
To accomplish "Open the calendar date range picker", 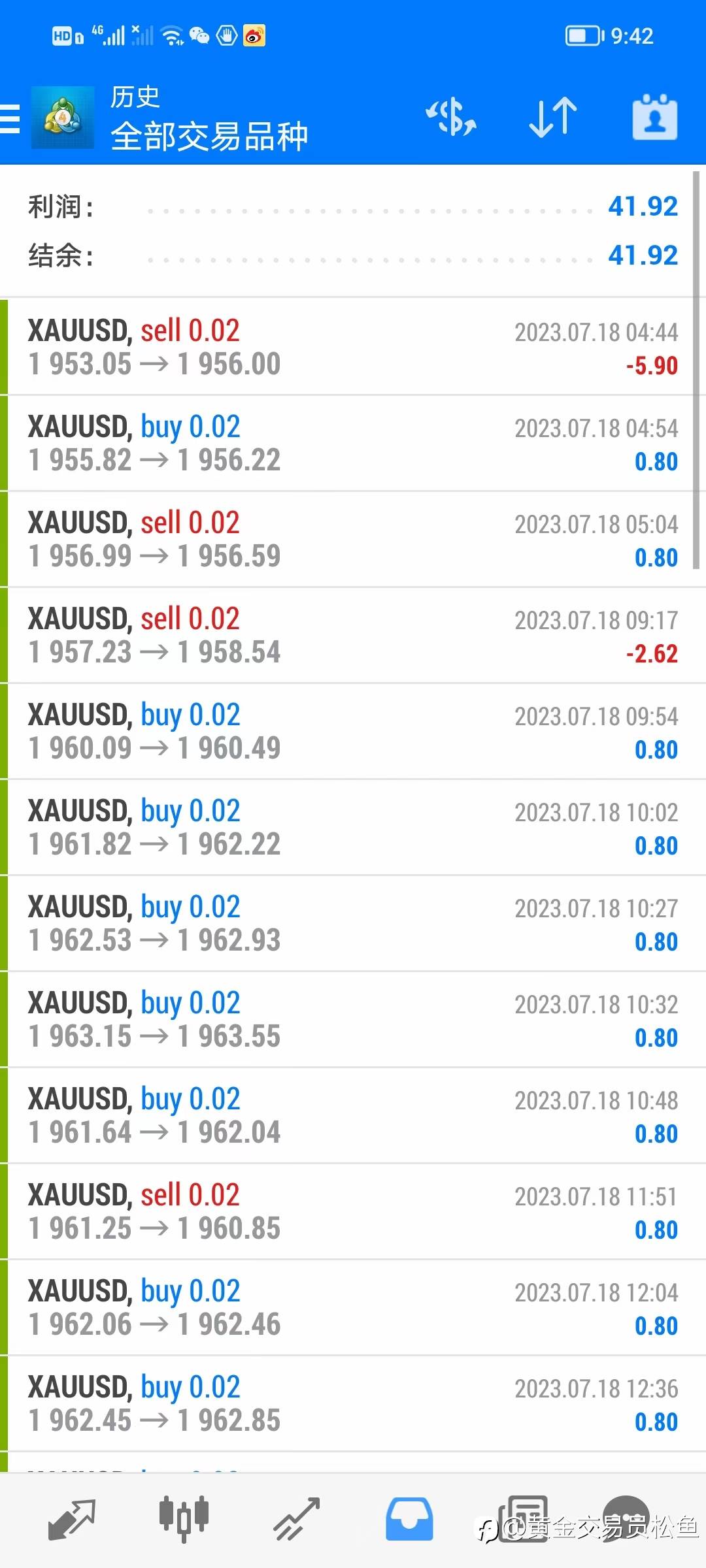I will click(x=655, y=118).
